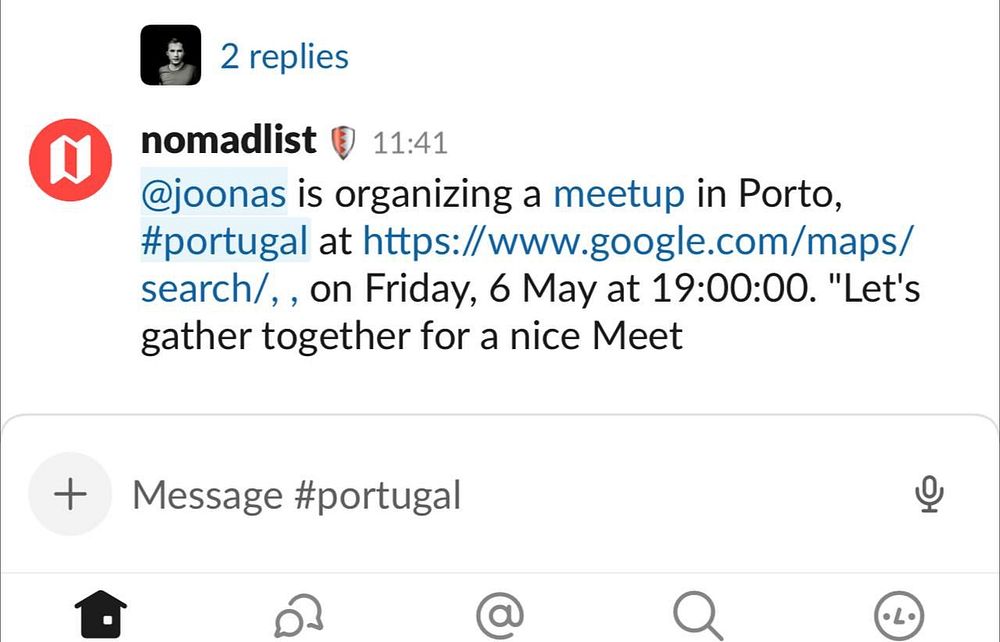
Task: Tap the plus attachment button
Action: pos(69,494)
